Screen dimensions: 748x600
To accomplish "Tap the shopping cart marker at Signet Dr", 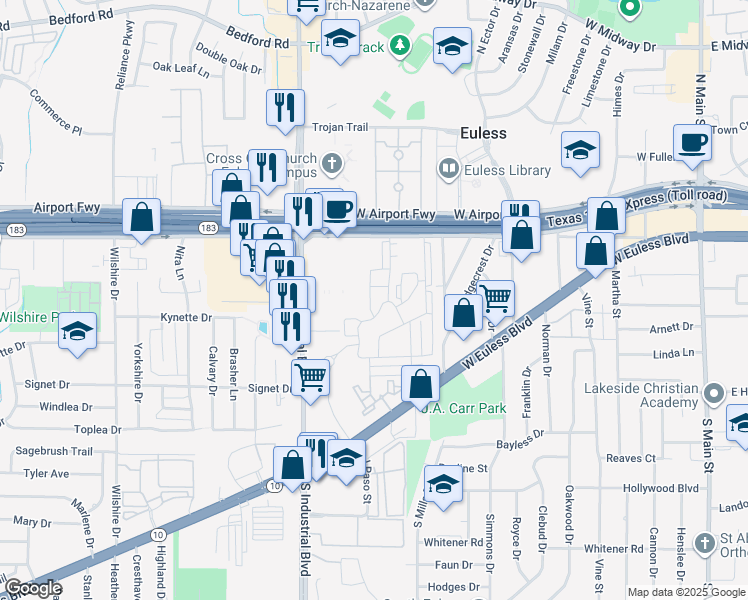I will click(311, 378).
